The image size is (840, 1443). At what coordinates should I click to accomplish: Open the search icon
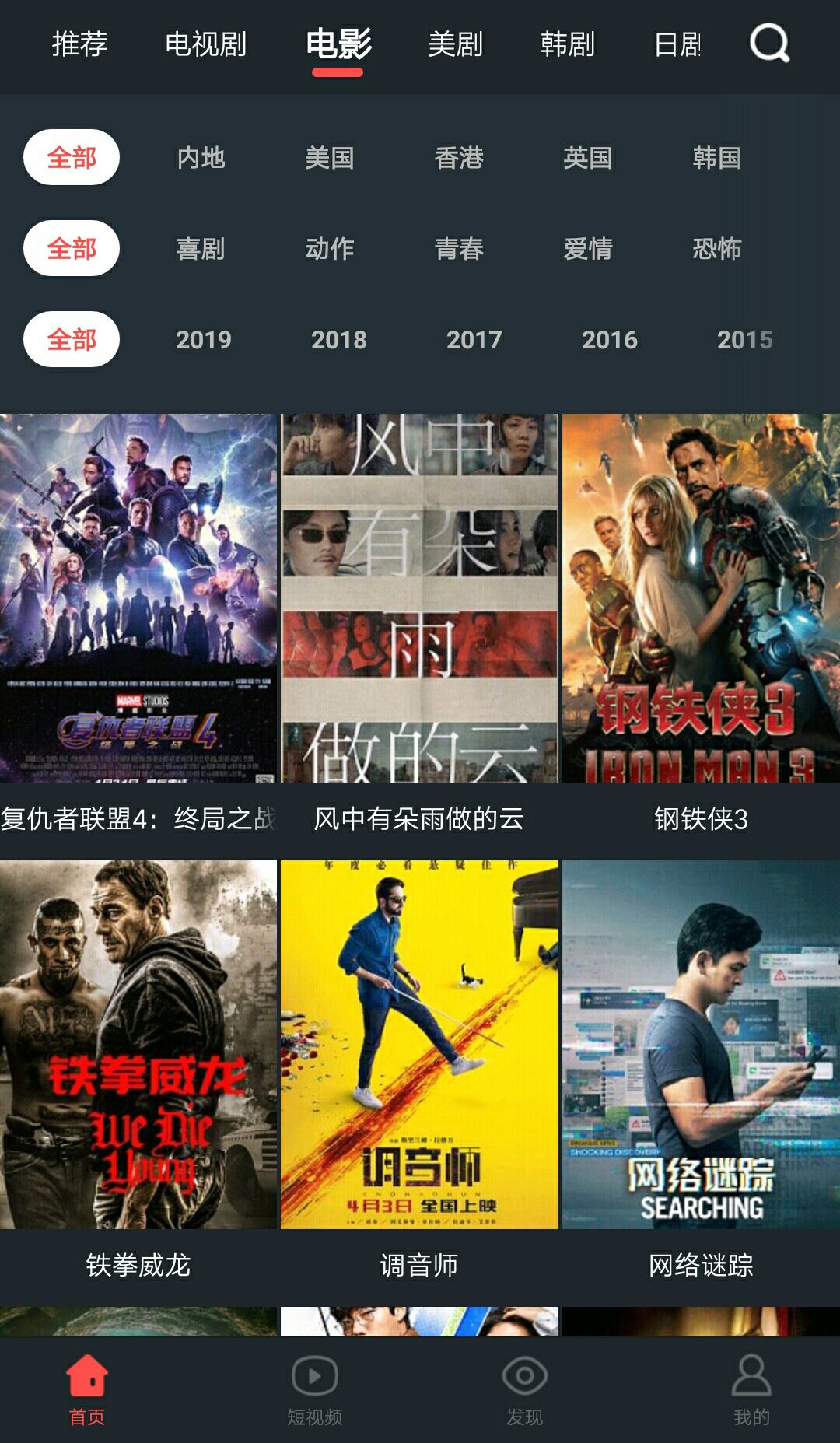pyautogui.click(x=769, y=44)
